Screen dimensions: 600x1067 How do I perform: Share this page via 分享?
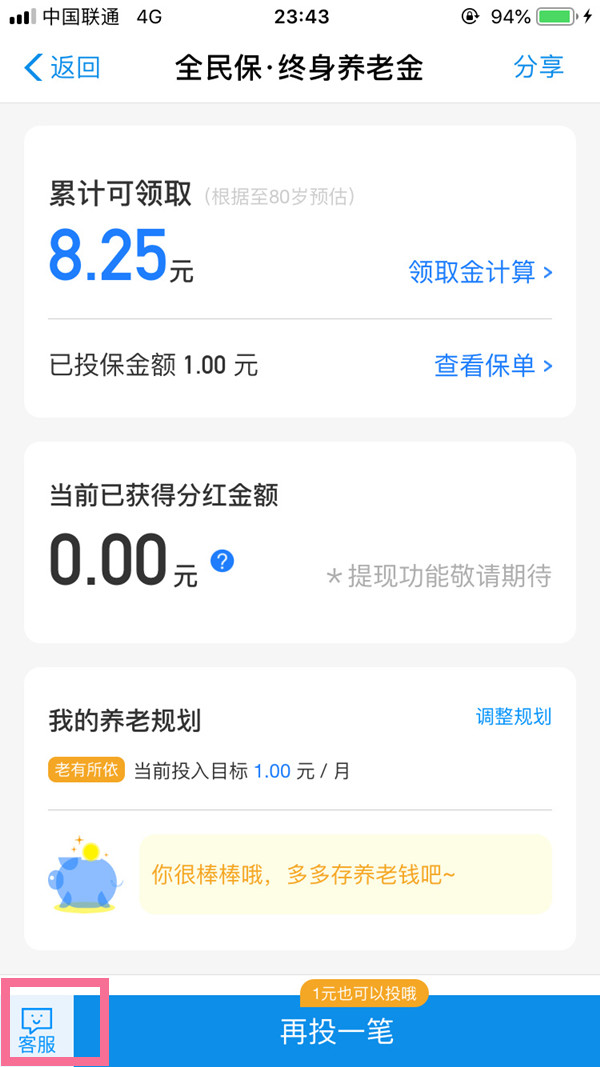click(x=538, y=67)
